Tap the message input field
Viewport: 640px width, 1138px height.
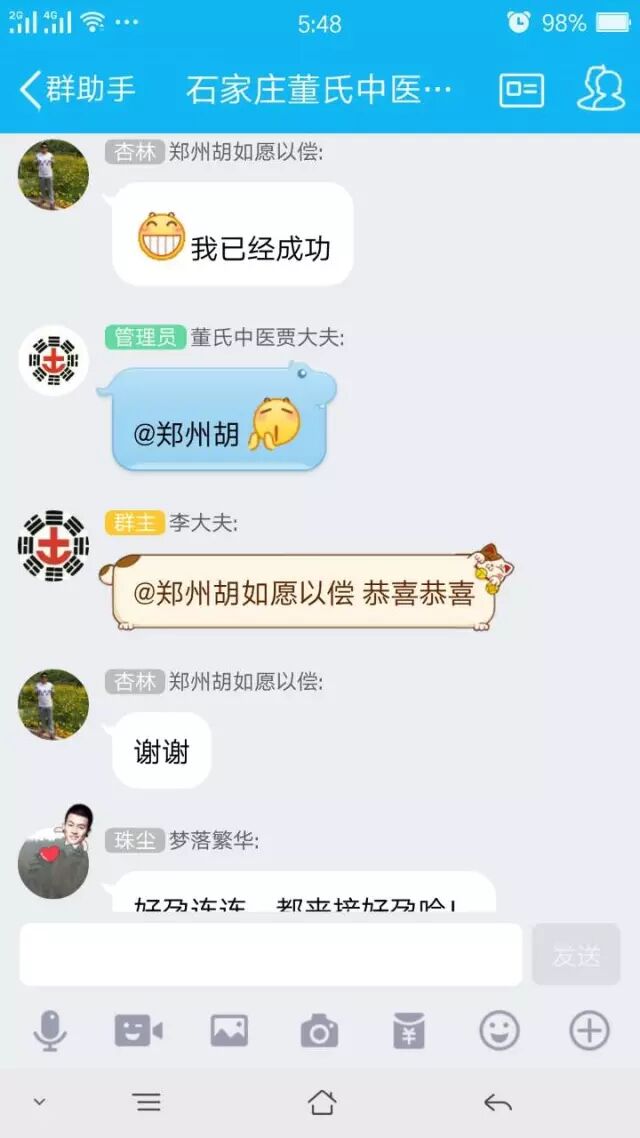click(271, 954)
